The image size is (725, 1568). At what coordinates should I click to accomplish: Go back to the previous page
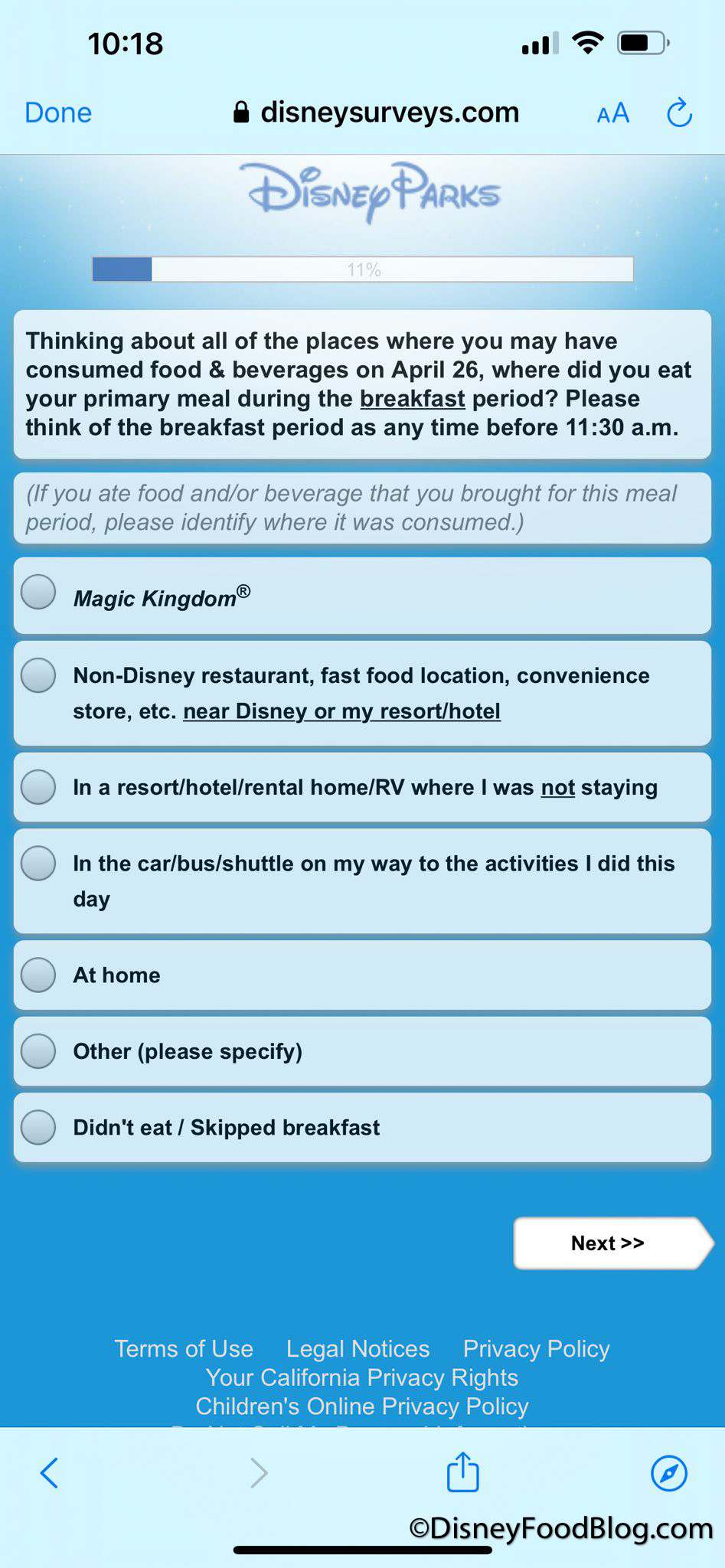click(49, 1472)
